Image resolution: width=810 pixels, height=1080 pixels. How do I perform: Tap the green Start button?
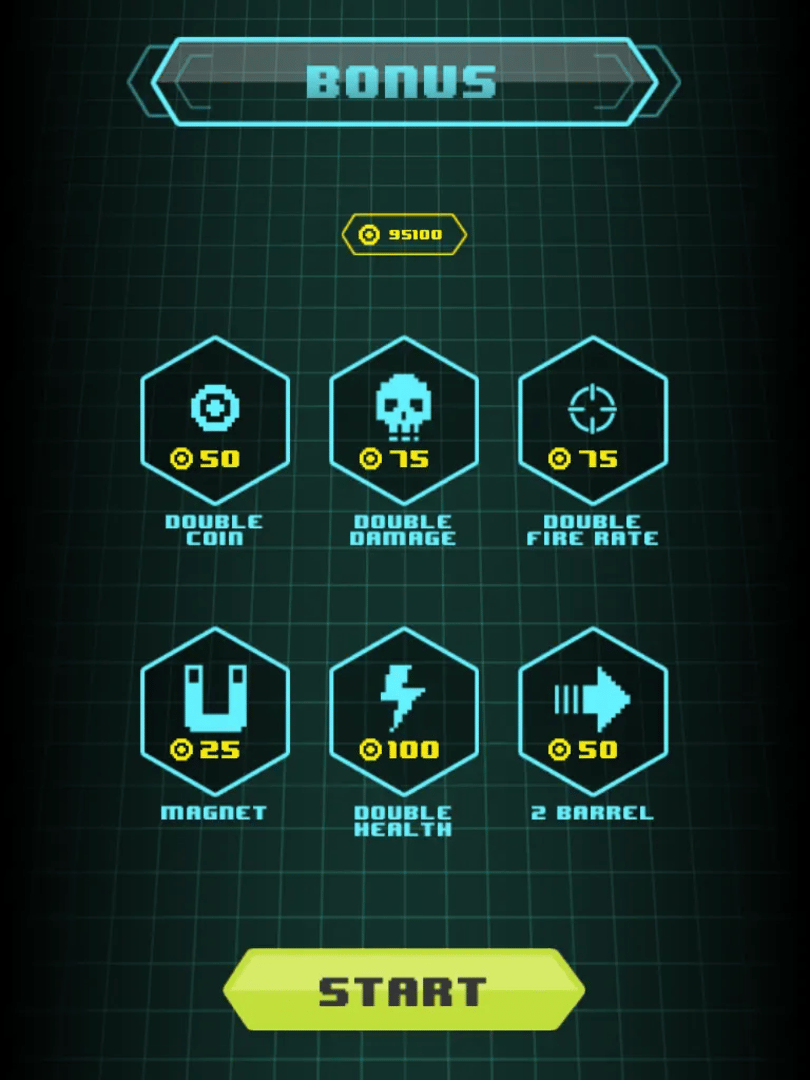[x=403, y=990]
